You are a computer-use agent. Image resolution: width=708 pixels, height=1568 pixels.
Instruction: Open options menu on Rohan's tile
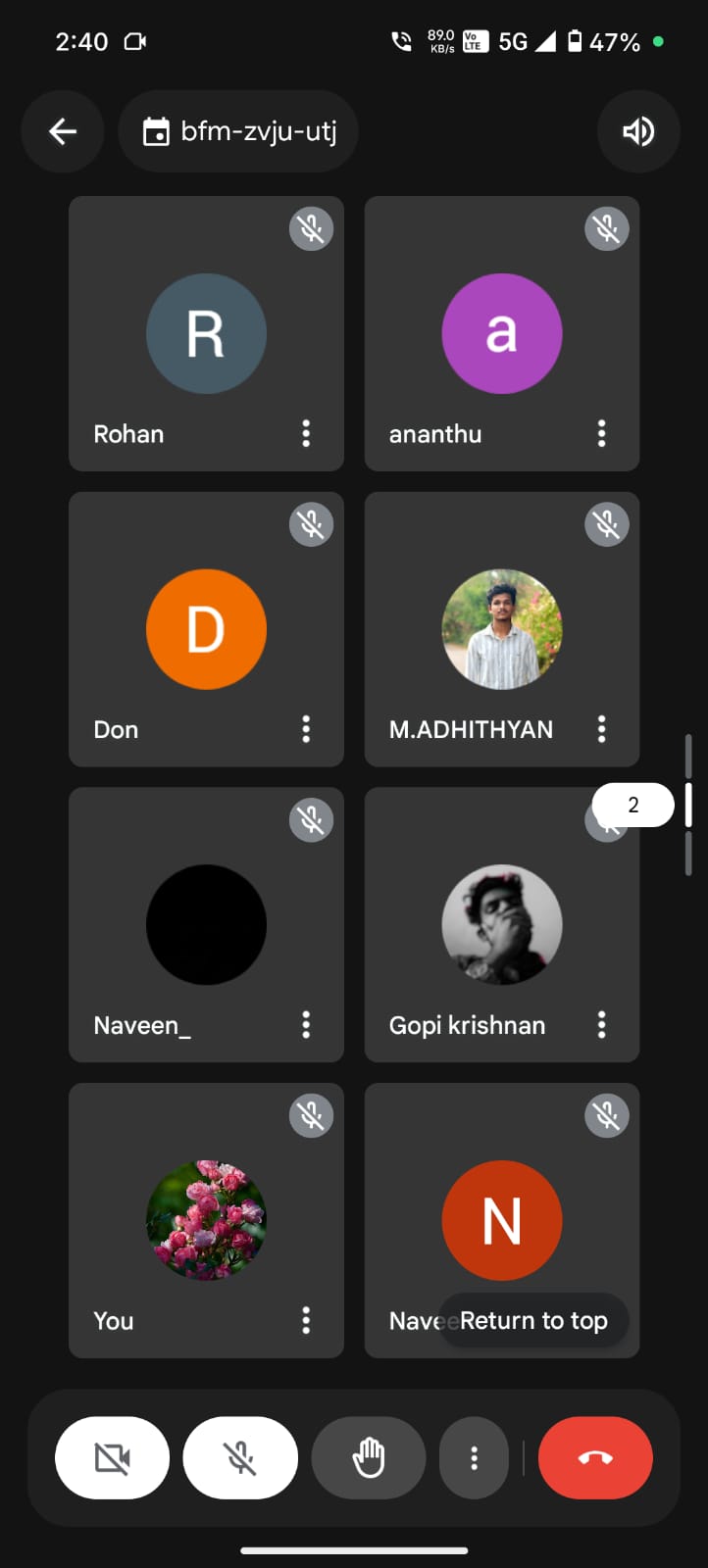[306, 433]
